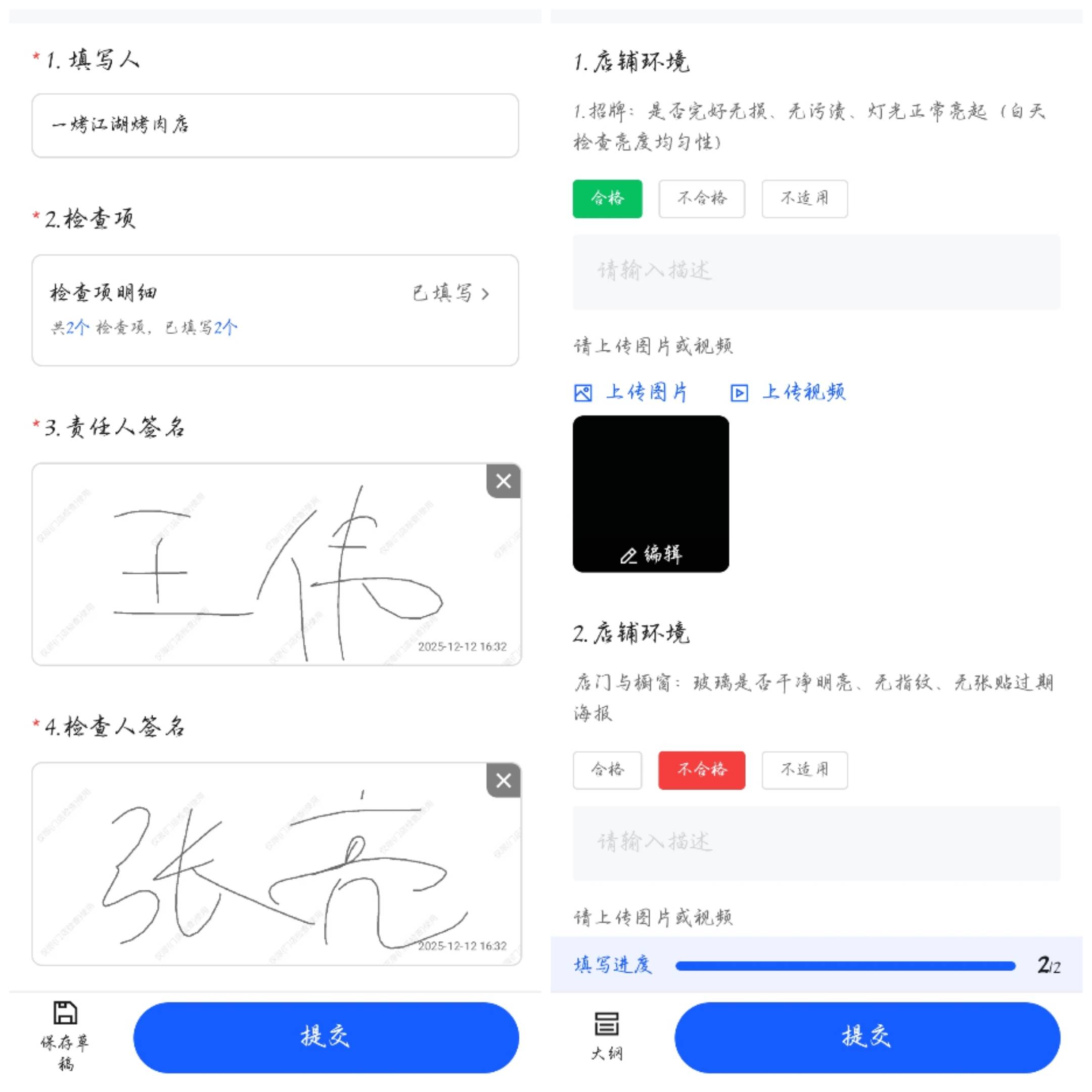The image size is (1092, 1092).
Task: Mark the 店门与橱窗 item as 不合格
Action: (x=701, y=770)
